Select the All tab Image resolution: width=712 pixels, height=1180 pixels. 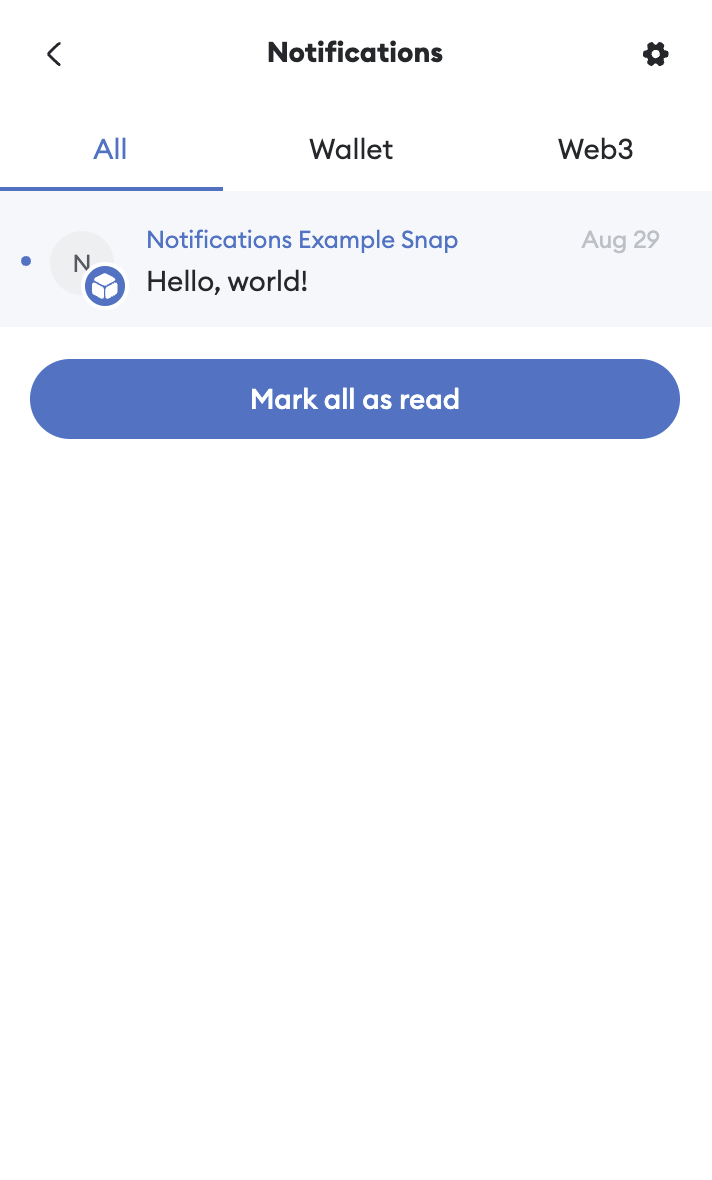point(110,150)
